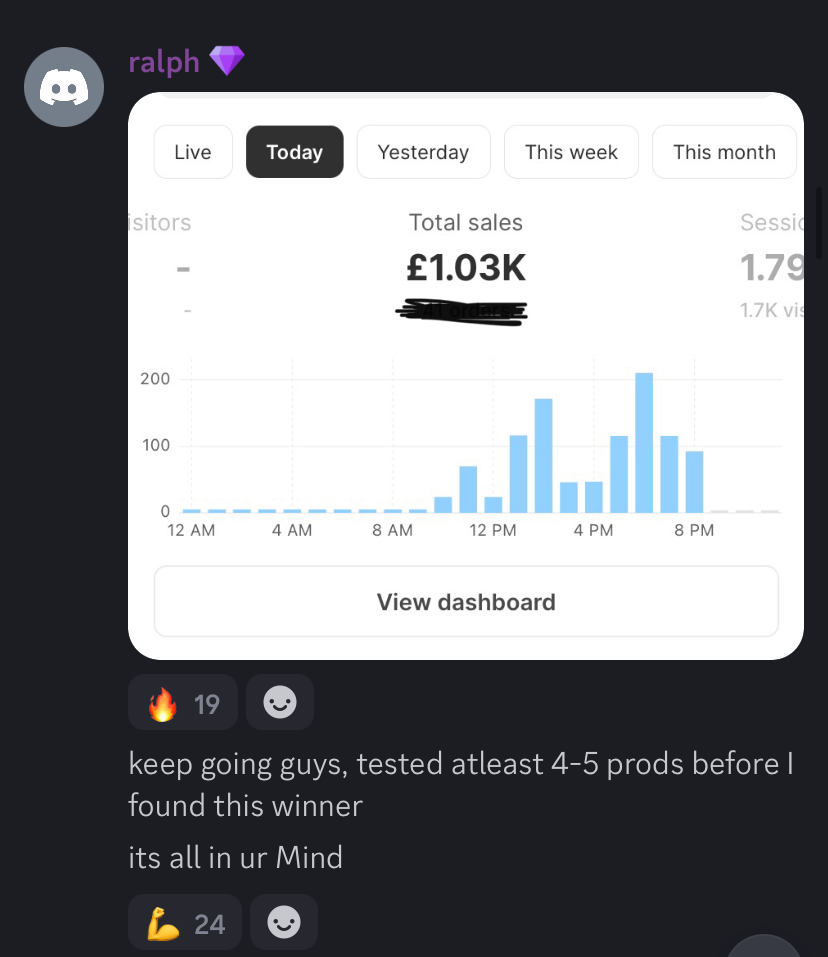
Task: Open the add reaction smiley beside the biceps emoji
Action: (x=283, y=922)
